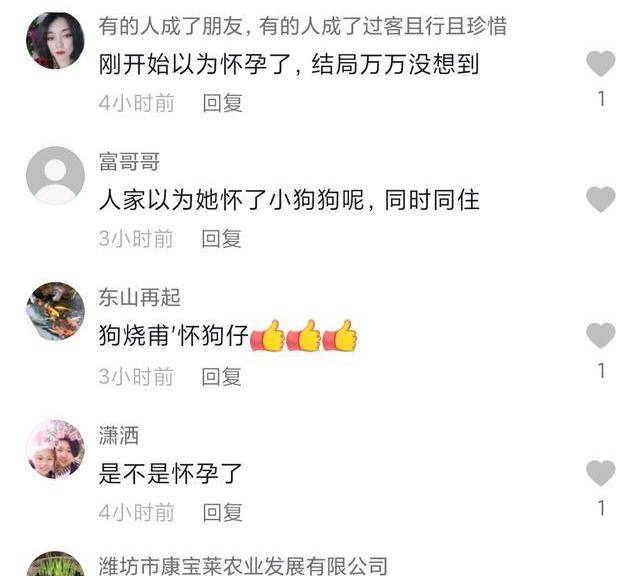The width and height of the screenshot is (640, 576).
Task: Like 富哥哥's comment
Action: tap(600, 199)
